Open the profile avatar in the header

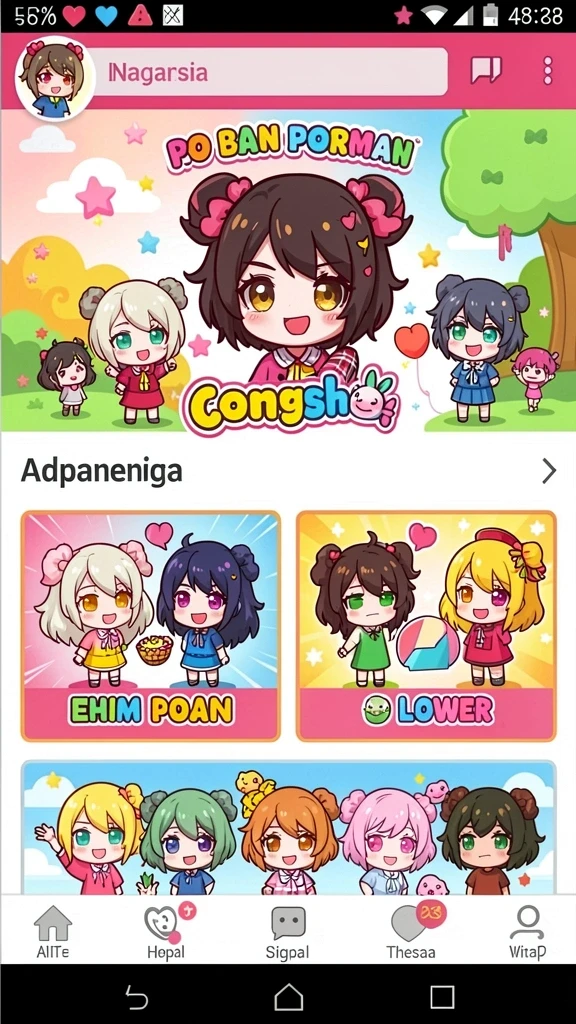pyautogui.click(x=56, y=79)
